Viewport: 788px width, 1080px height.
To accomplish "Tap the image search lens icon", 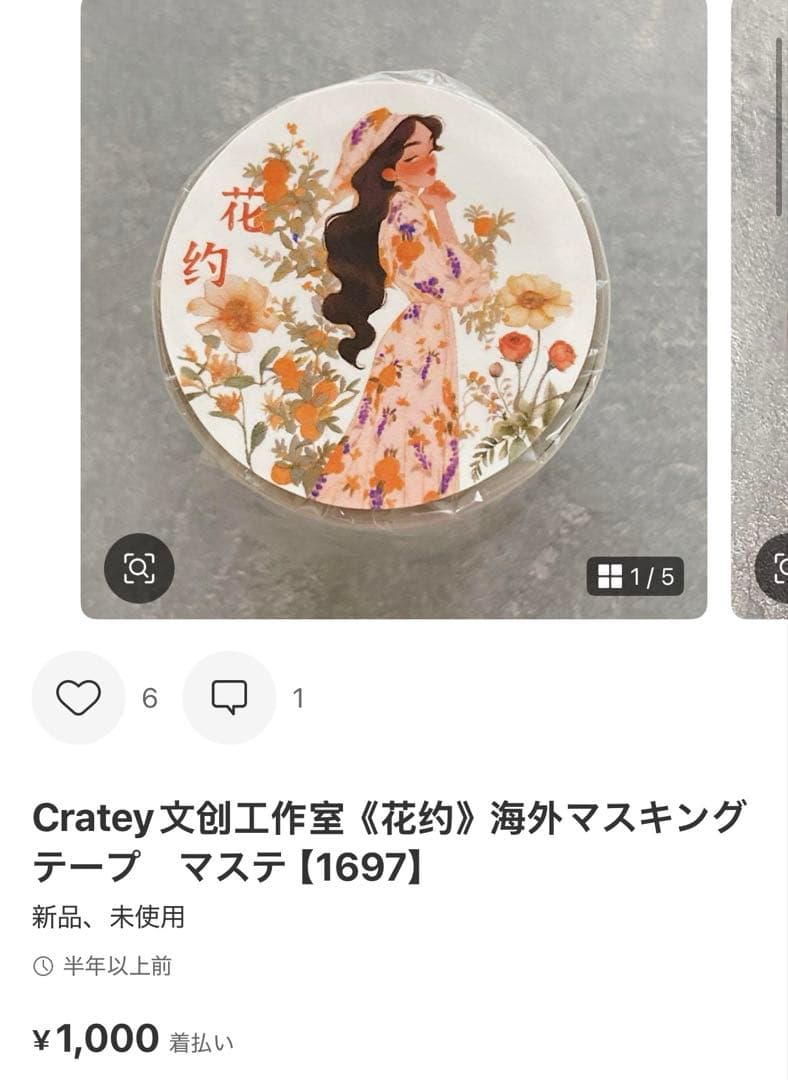I will click(x=141, y=568).
